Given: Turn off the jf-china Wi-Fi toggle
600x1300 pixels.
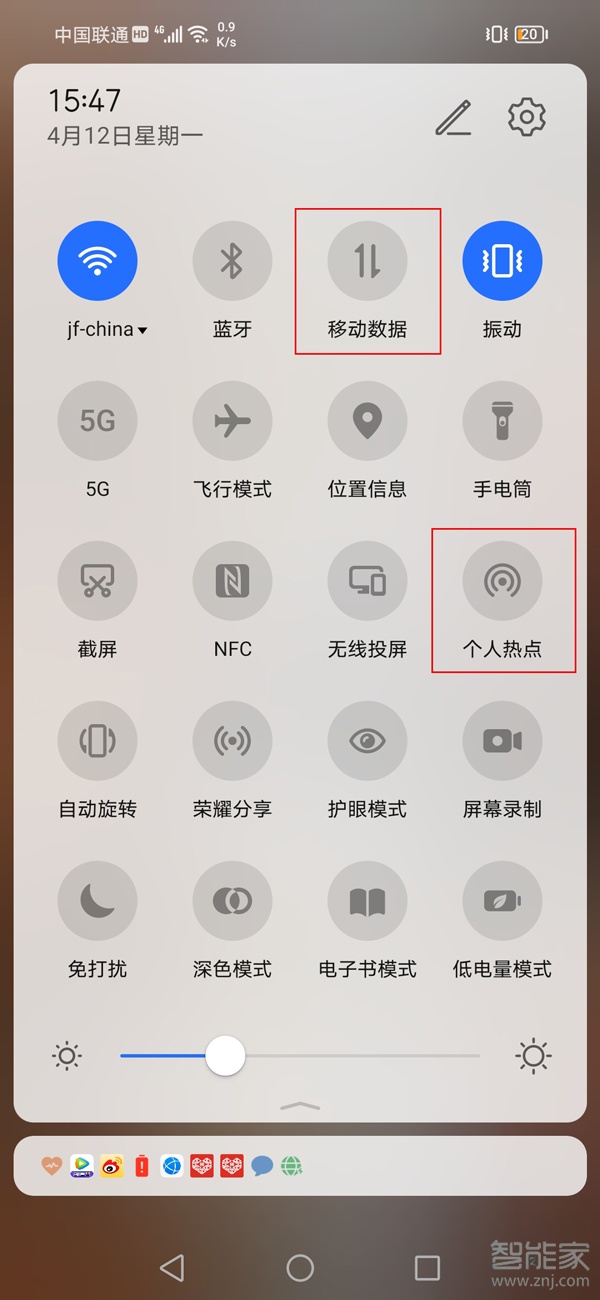Looking at the screenshot, I should tap(97, 262).
